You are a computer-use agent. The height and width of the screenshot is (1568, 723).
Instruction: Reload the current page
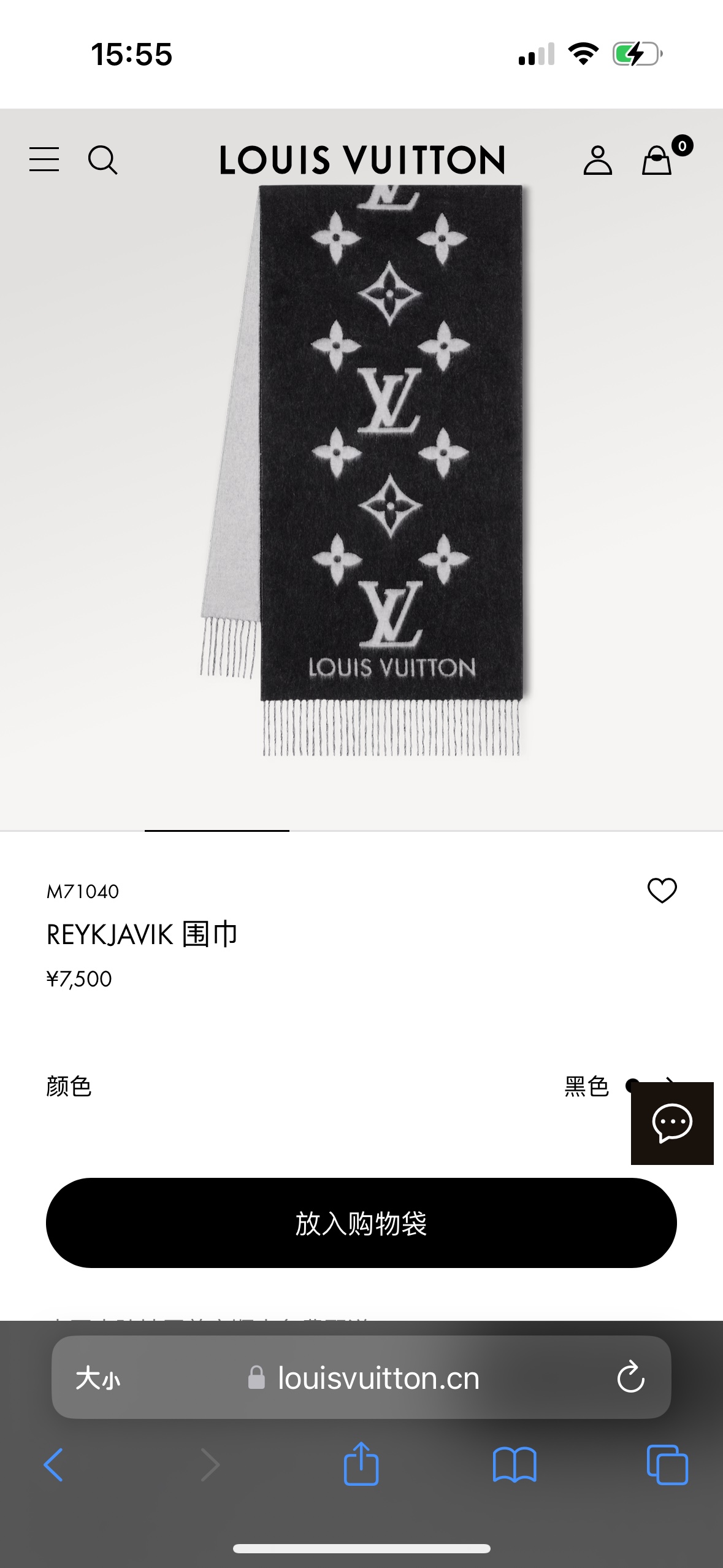click(x=630, y=1378)
